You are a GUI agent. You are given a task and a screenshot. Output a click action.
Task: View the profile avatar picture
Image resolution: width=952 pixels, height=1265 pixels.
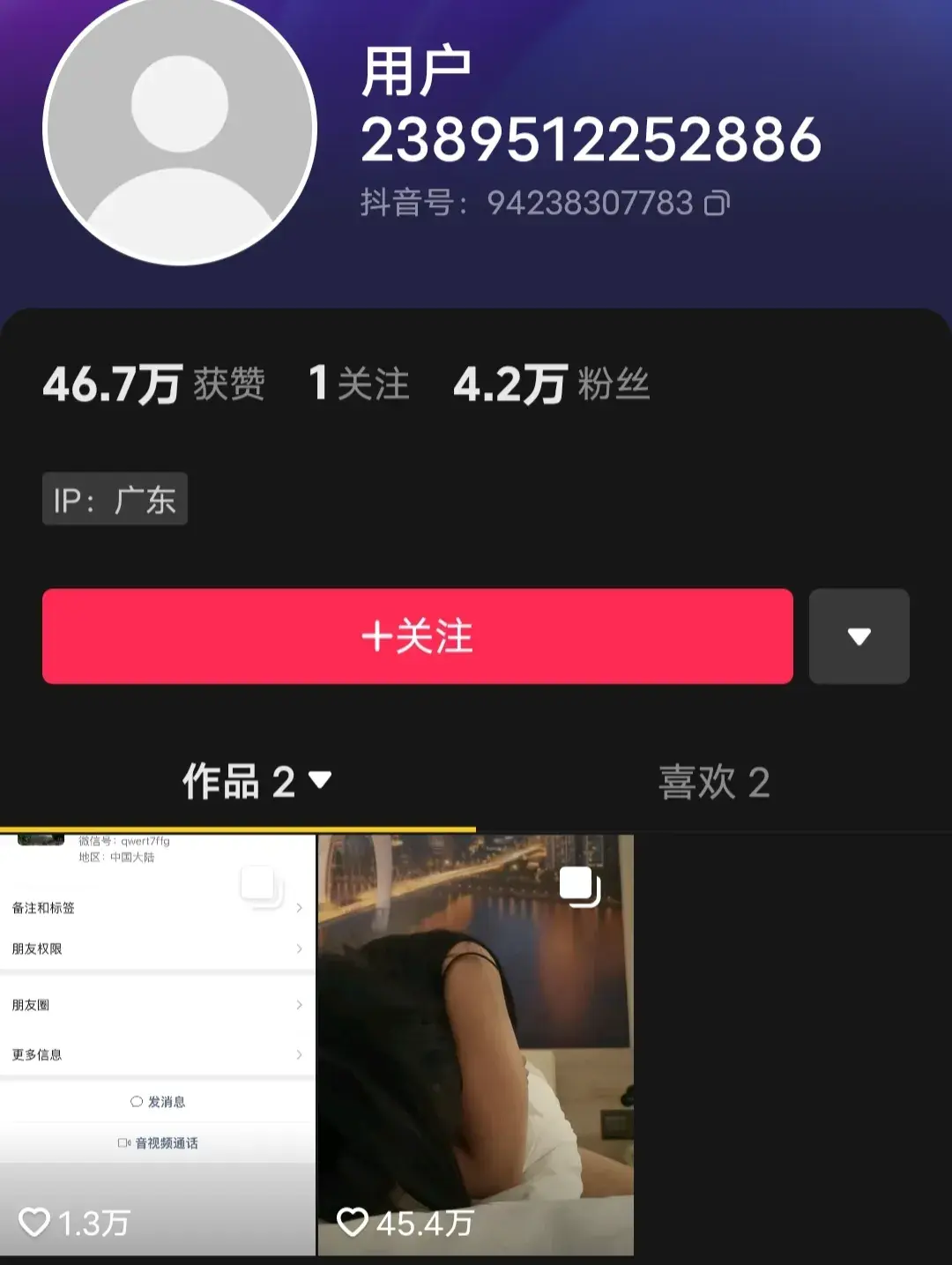coord(180,130)
